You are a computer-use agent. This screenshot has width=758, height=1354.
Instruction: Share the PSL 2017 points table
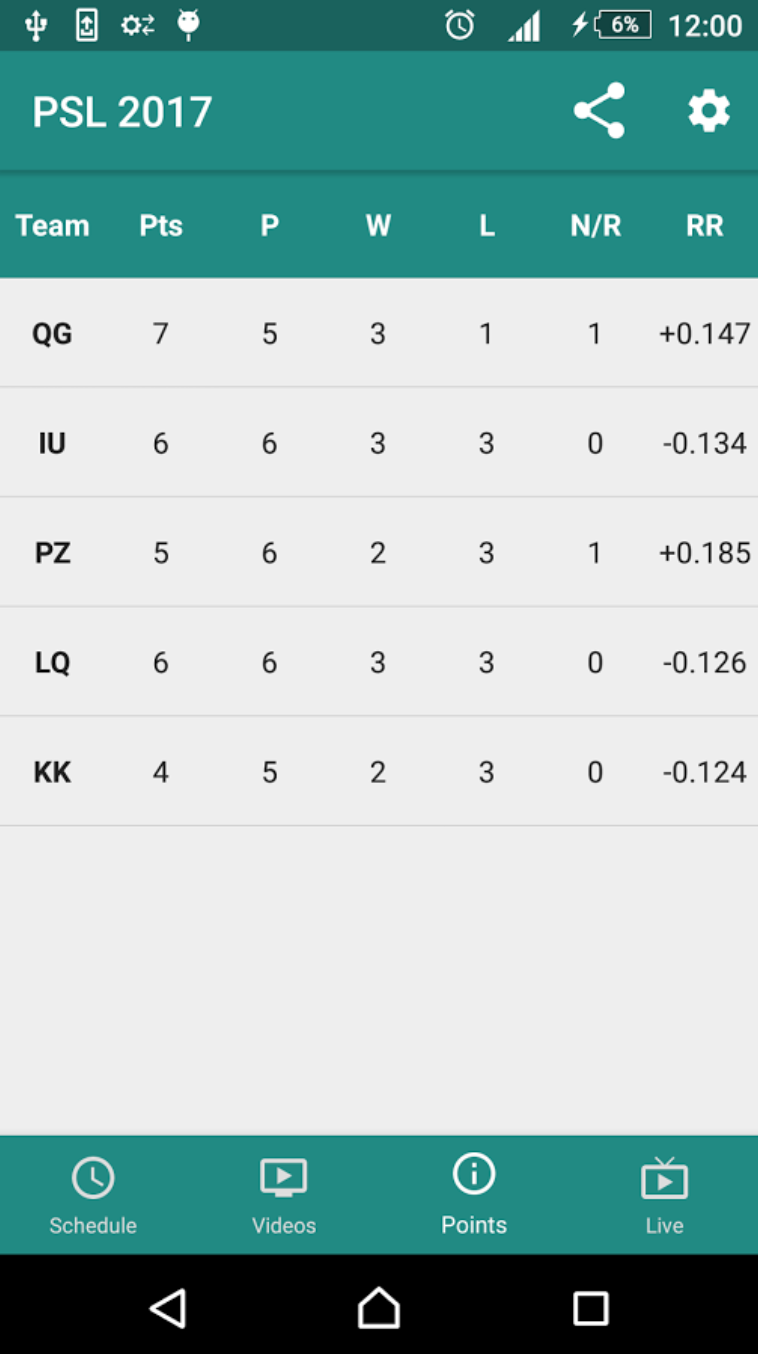pos(599,111)
